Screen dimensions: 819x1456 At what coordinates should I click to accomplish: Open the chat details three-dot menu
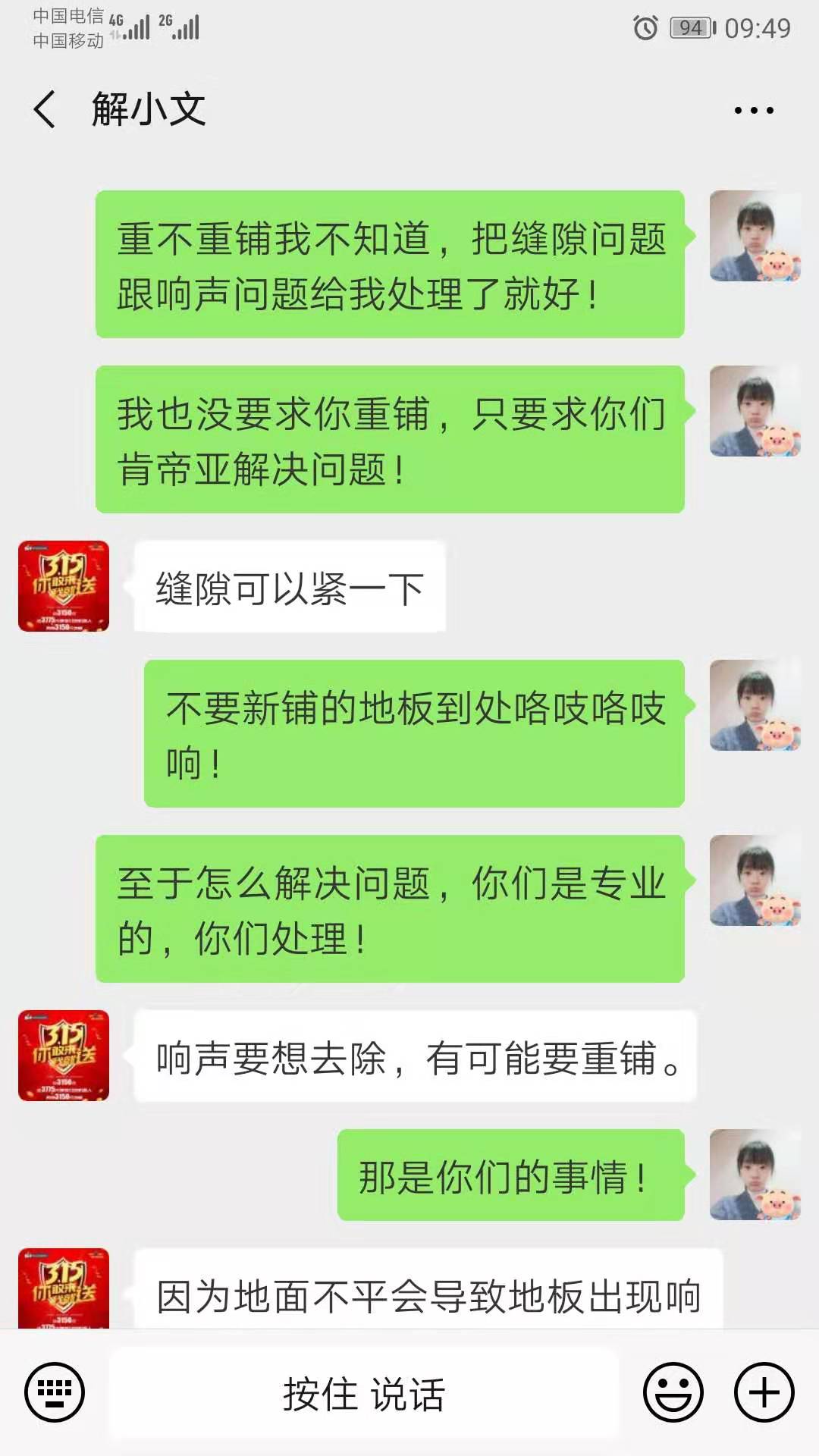coord(754,111)
